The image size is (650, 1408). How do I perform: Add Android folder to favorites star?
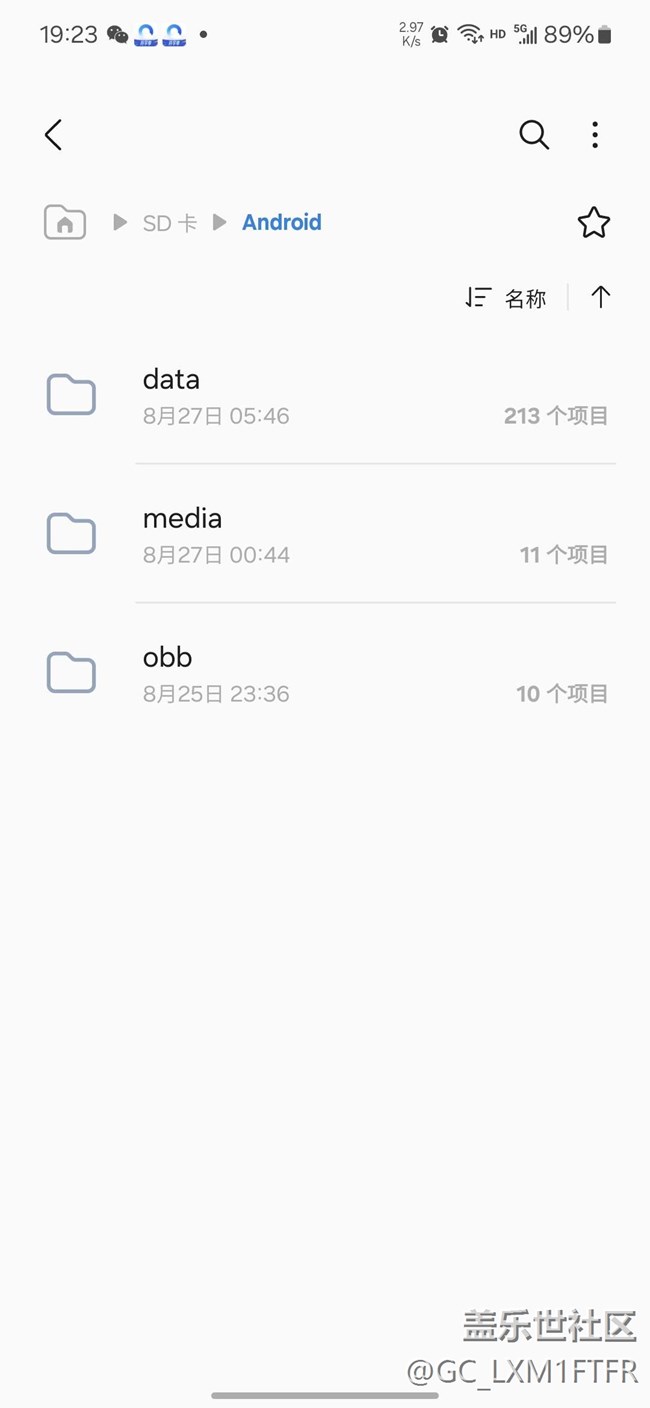(x=593, y=223)
